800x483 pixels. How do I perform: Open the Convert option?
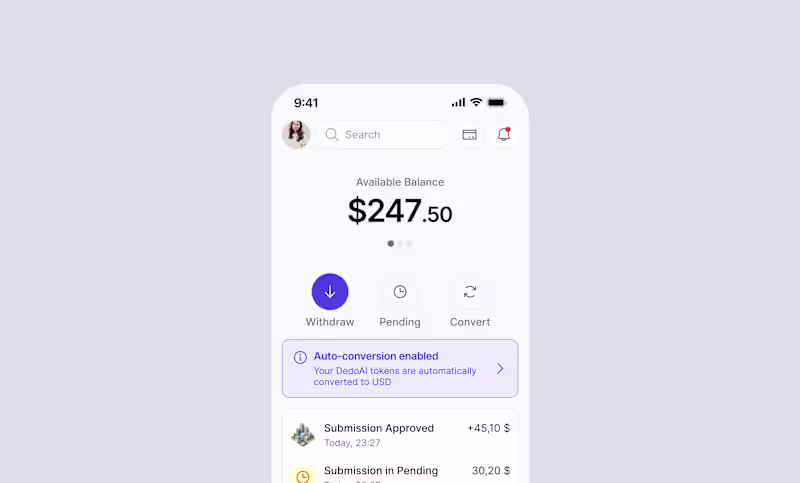click(x=470, y=292)
